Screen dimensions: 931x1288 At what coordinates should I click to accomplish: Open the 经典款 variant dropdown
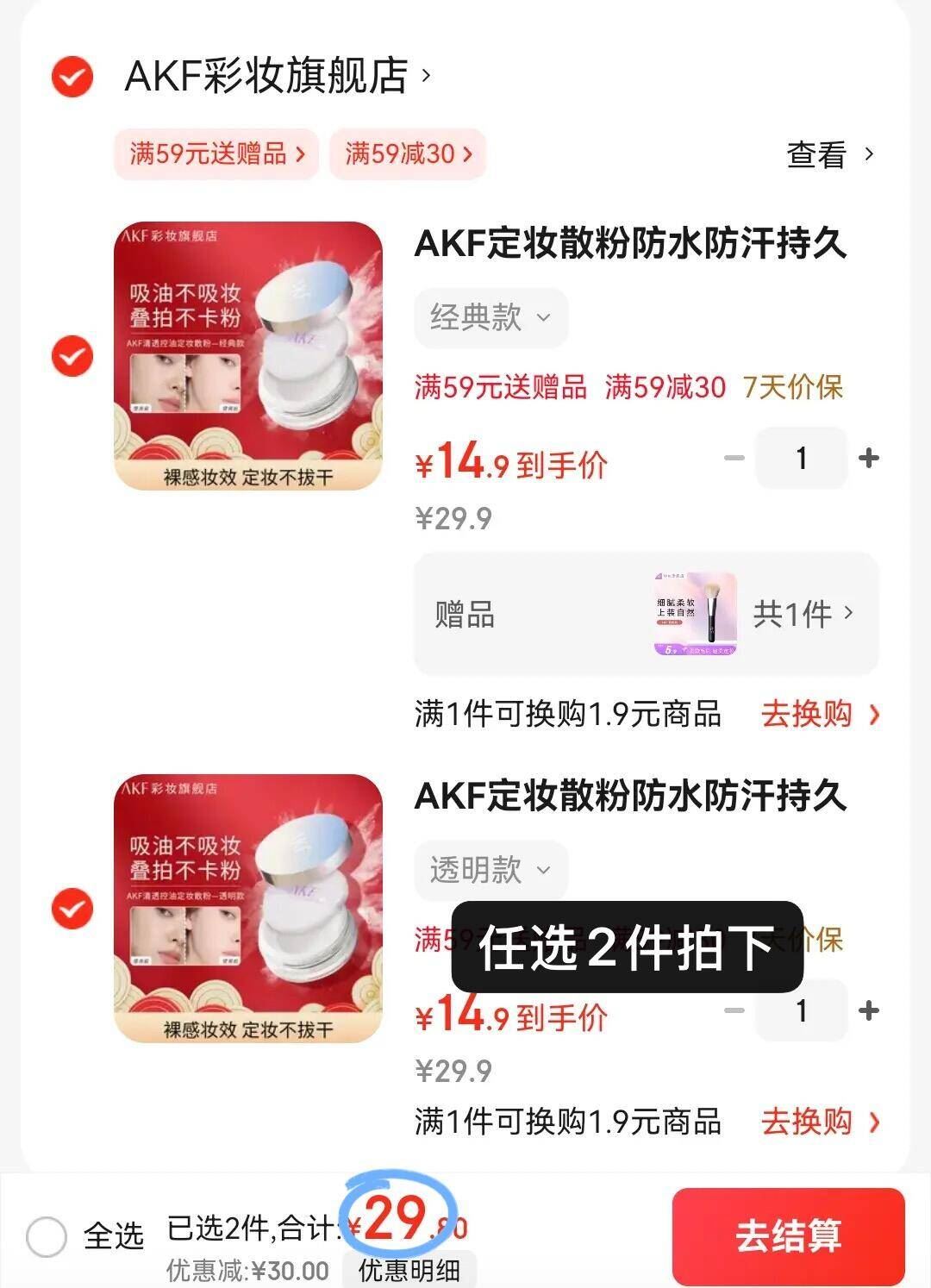489,317
